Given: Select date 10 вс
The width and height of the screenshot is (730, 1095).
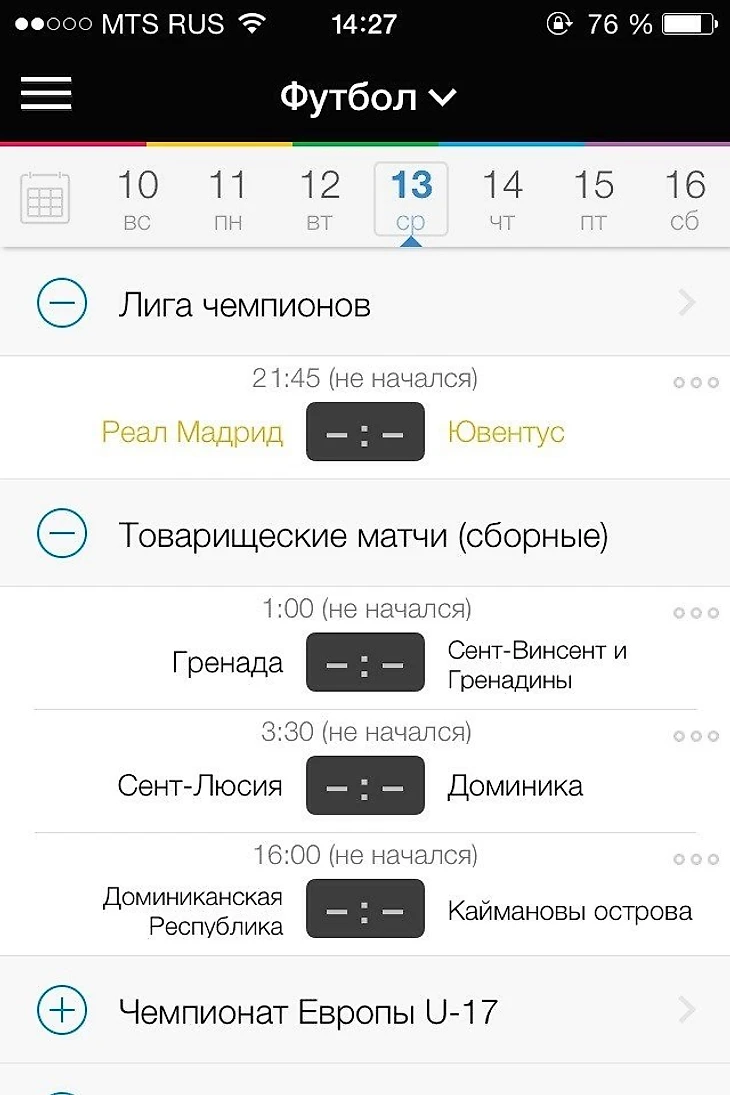Looking at the screenshot, I should pyautogui.click(x=137, y=198).
